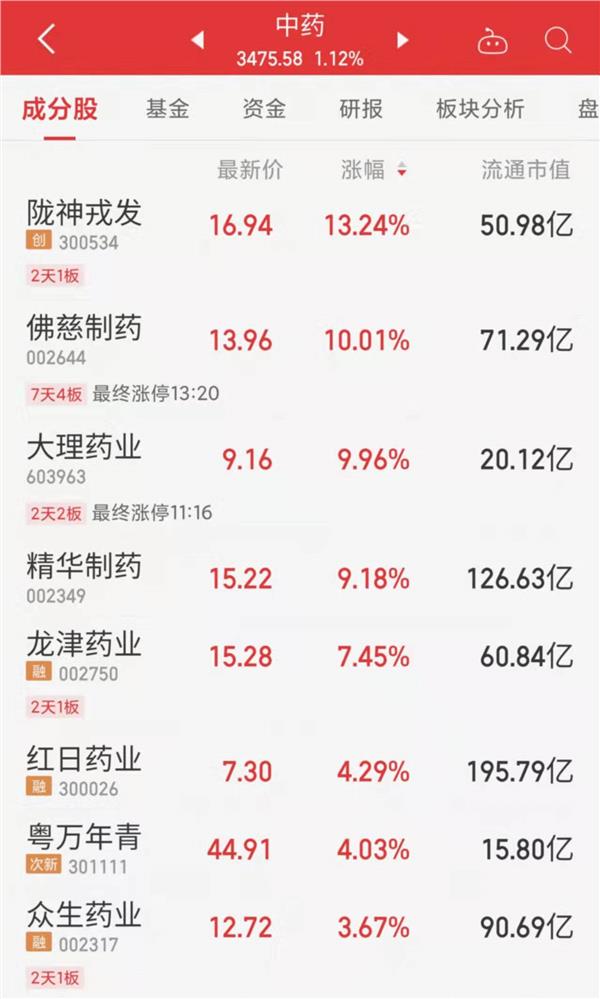Switch to the previous sector with left arrow

[197, 40]
